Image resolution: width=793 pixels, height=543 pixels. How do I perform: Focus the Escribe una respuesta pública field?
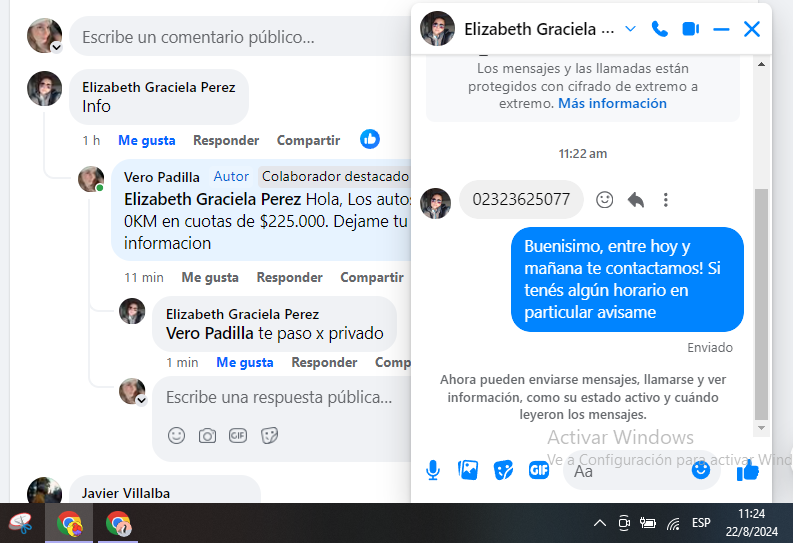pyautogui.click(x=278, y=397)
